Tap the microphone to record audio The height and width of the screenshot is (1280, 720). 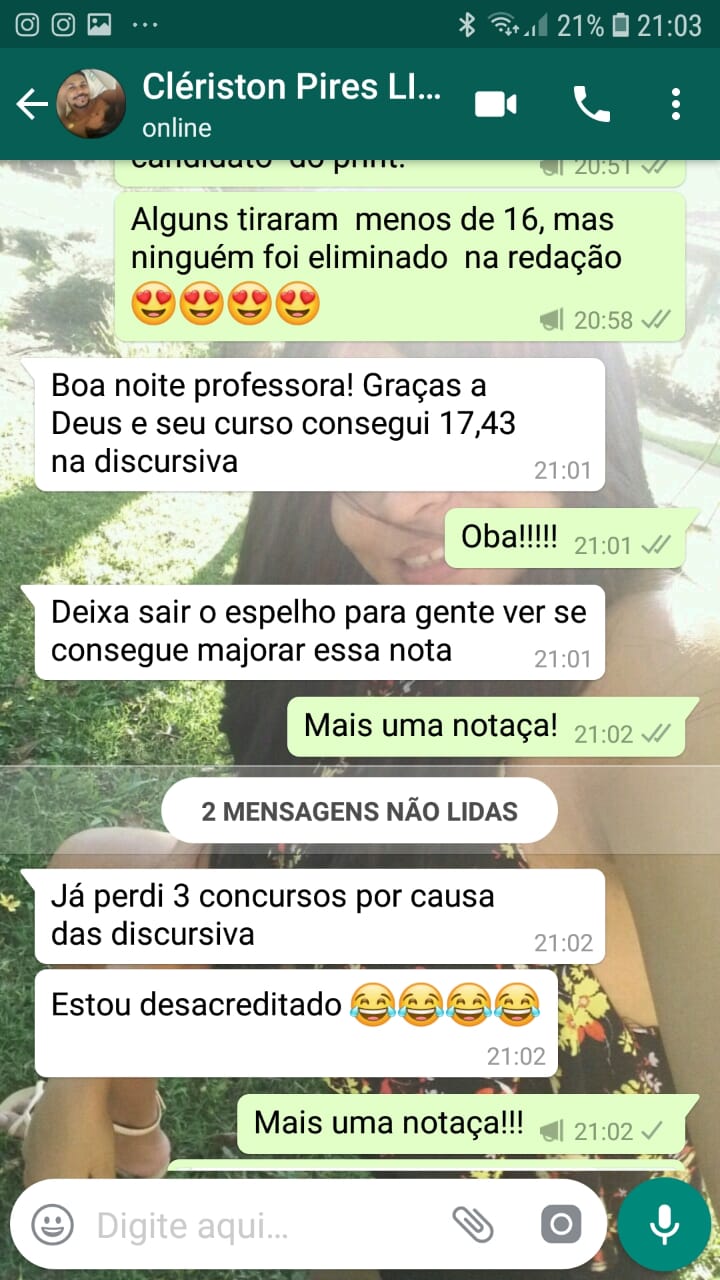(x=664, y=1224)
